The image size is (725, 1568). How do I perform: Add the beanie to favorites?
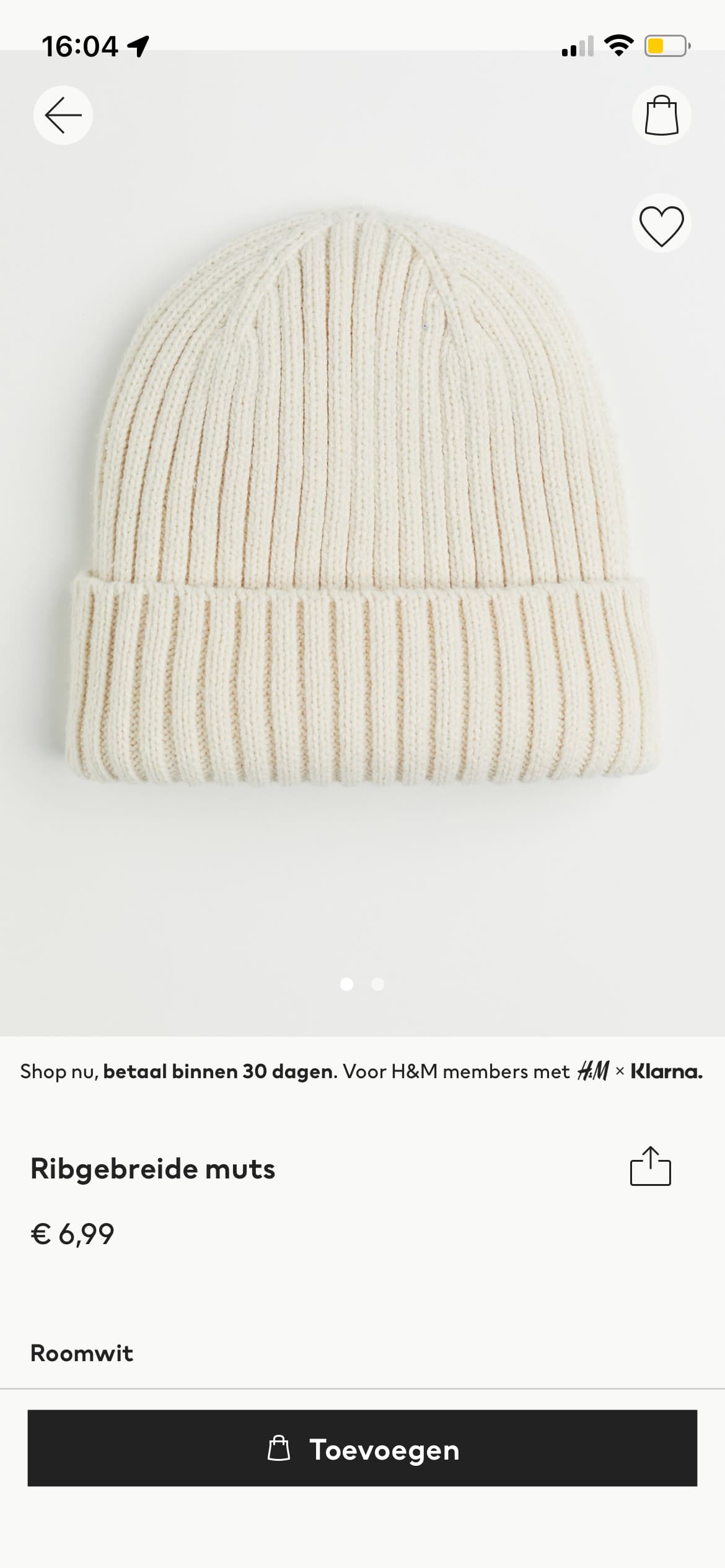[661, 224]
